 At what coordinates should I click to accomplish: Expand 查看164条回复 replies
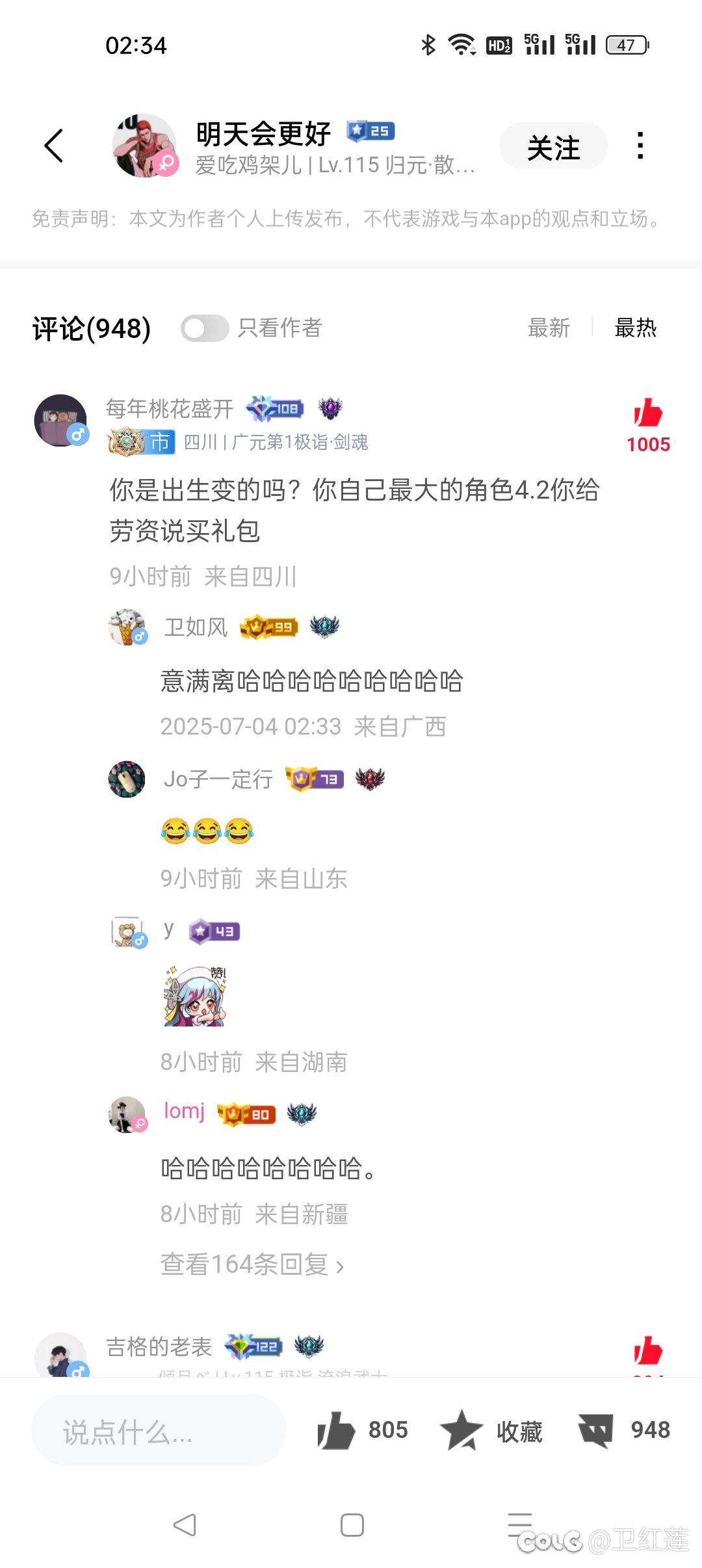tap(252, 1264)
